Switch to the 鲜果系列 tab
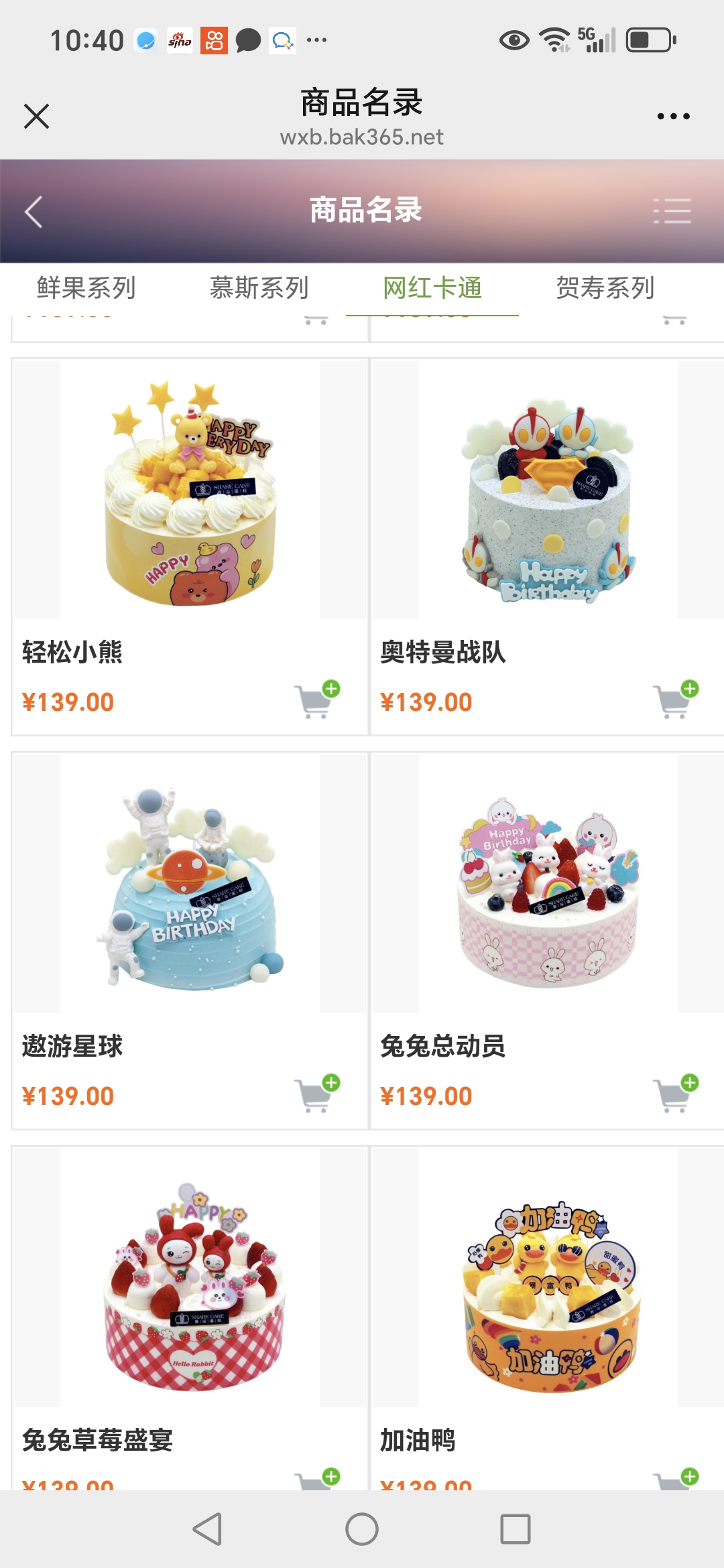The width and height of the screenshot is (724, 1568). [x=86, y=288]
